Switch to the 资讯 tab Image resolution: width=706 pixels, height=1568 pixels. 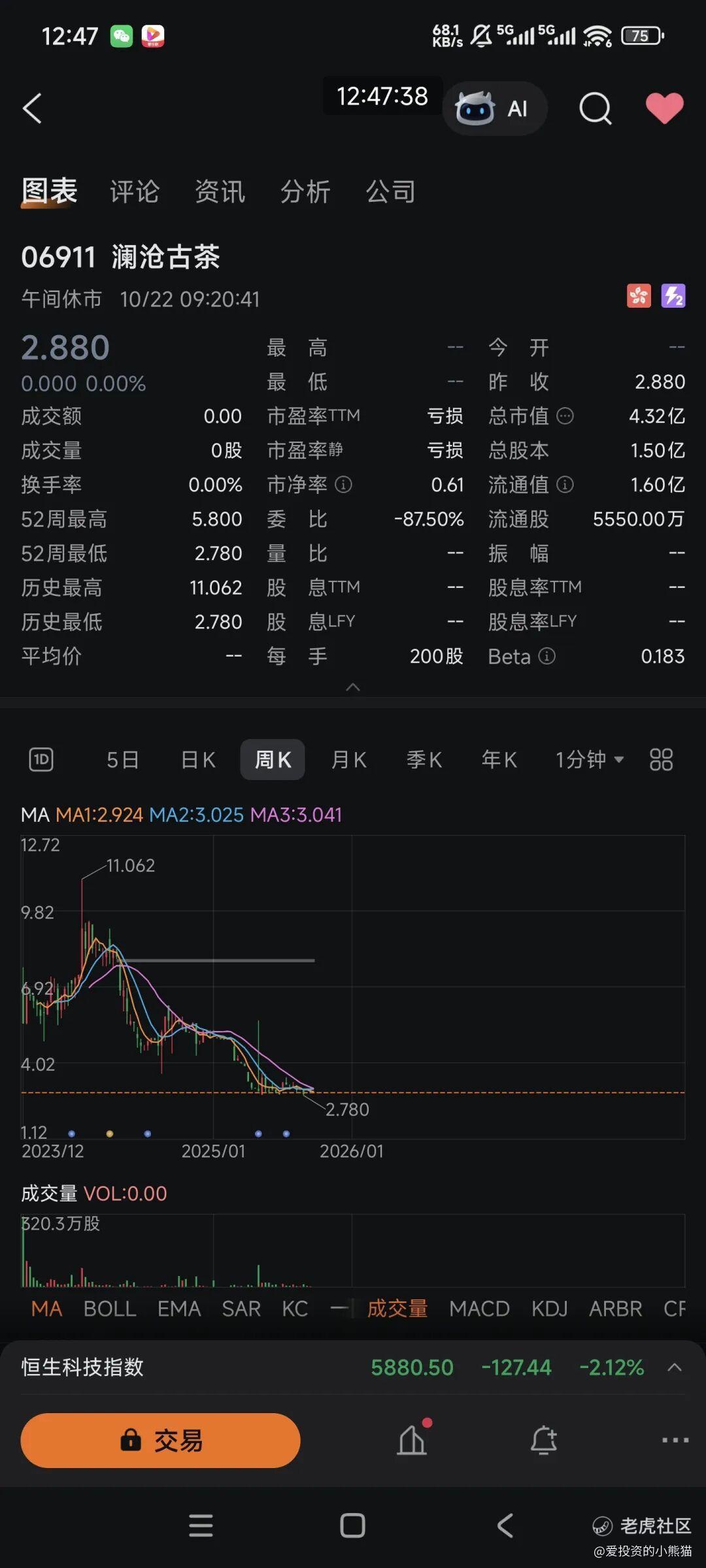[x=220, y=192]
